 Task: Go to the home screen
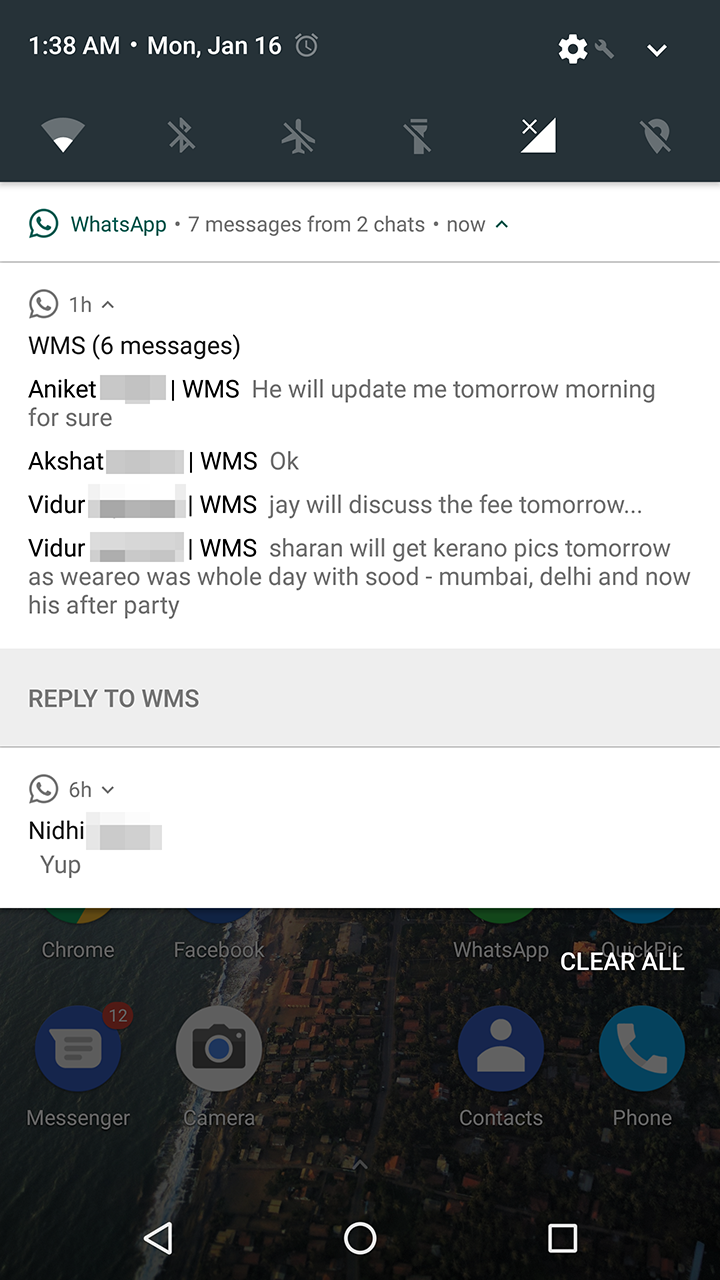click(360, 1238)
